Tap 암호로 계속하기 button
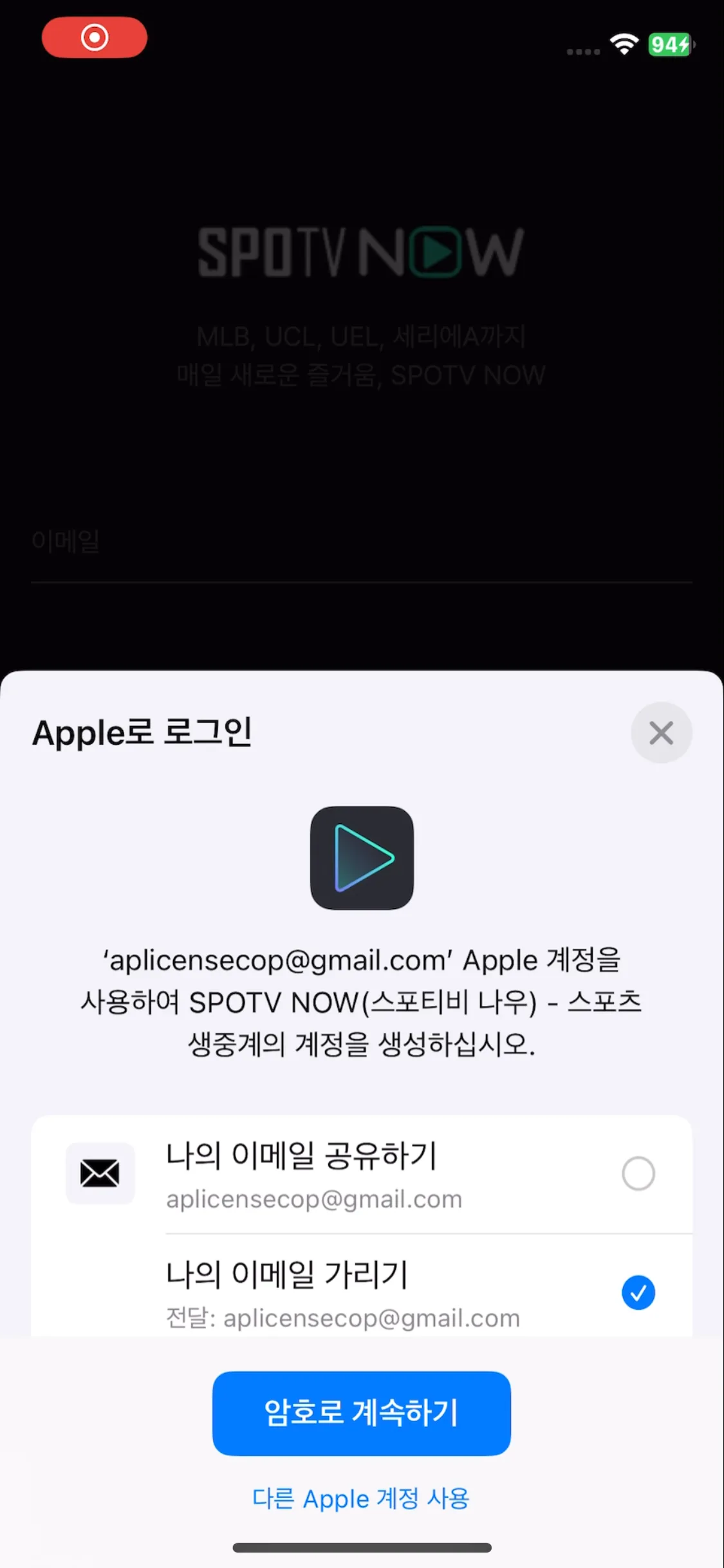724x1568 pixels. point(362,1413)
